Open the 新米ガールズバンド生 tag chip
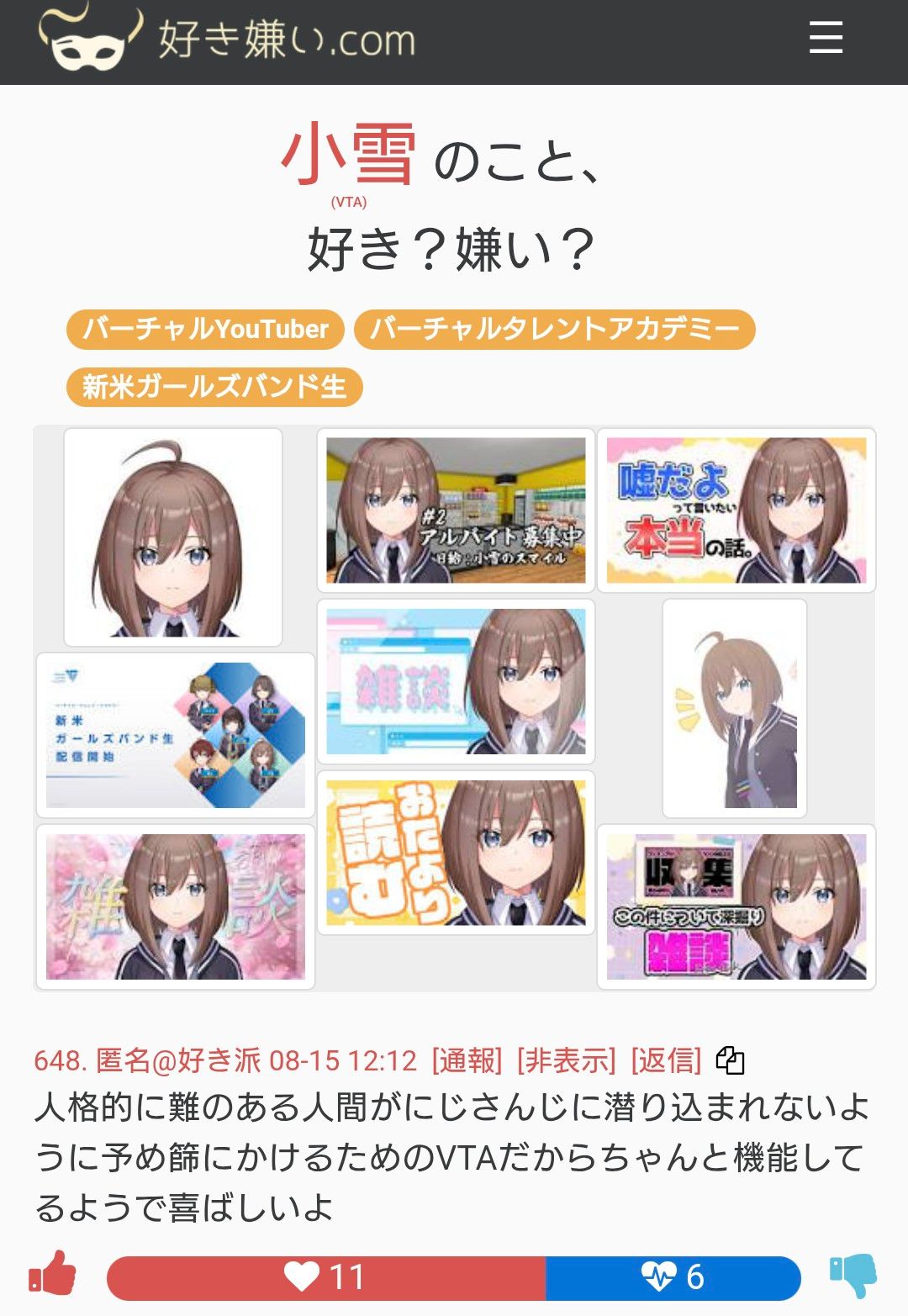Viewport: 908px width, 1316px height. click(x=214, y=387)
